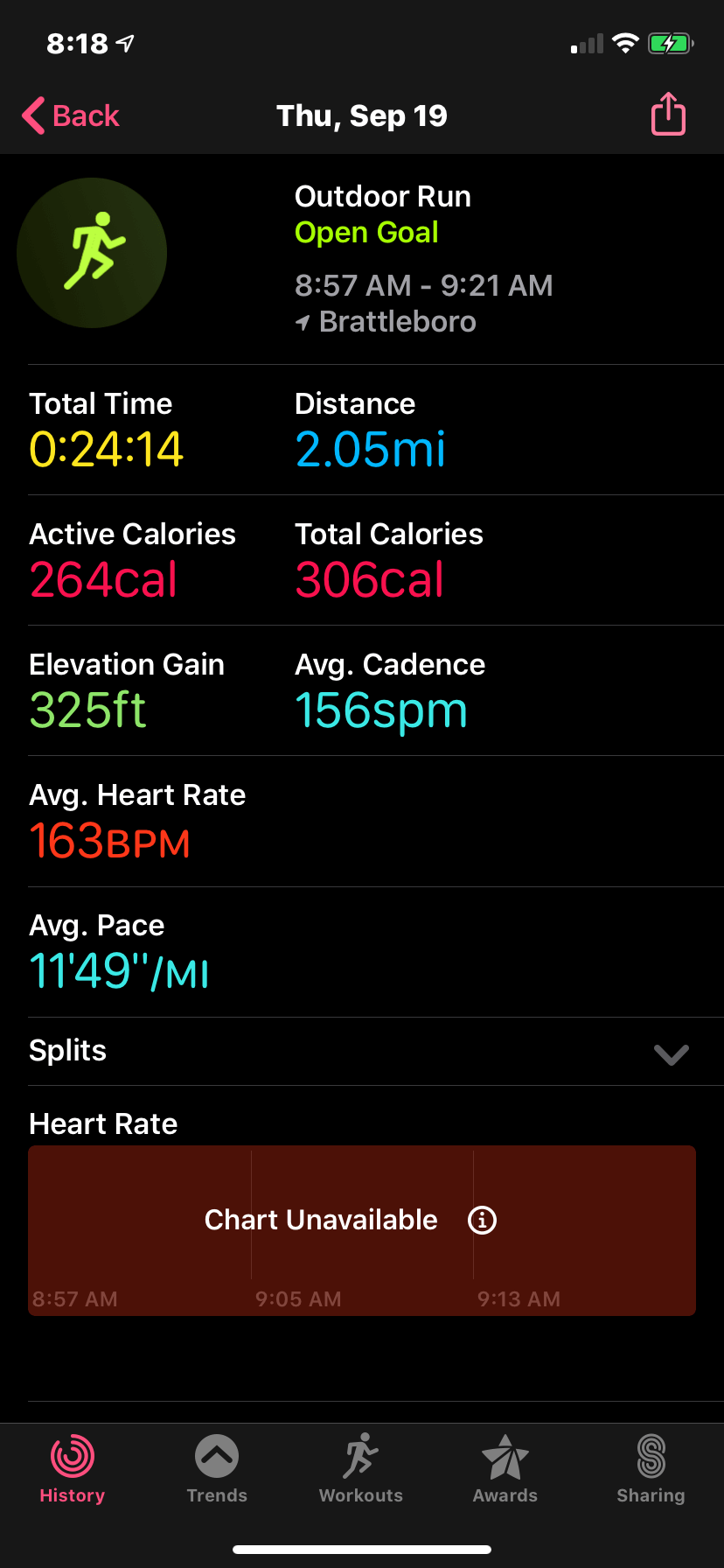Go back to the previous screen

tap(70, 115)
